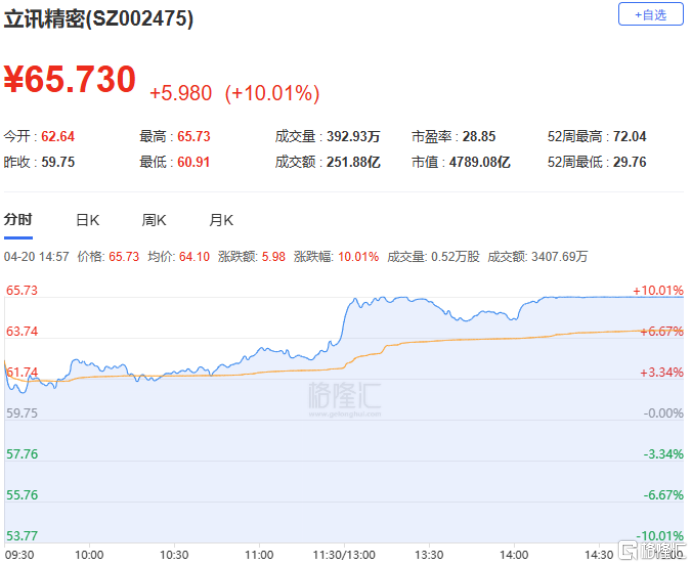Select the 周K chart tab
Viewport: 693px width, 567px height.
click(x=154, y=220)
